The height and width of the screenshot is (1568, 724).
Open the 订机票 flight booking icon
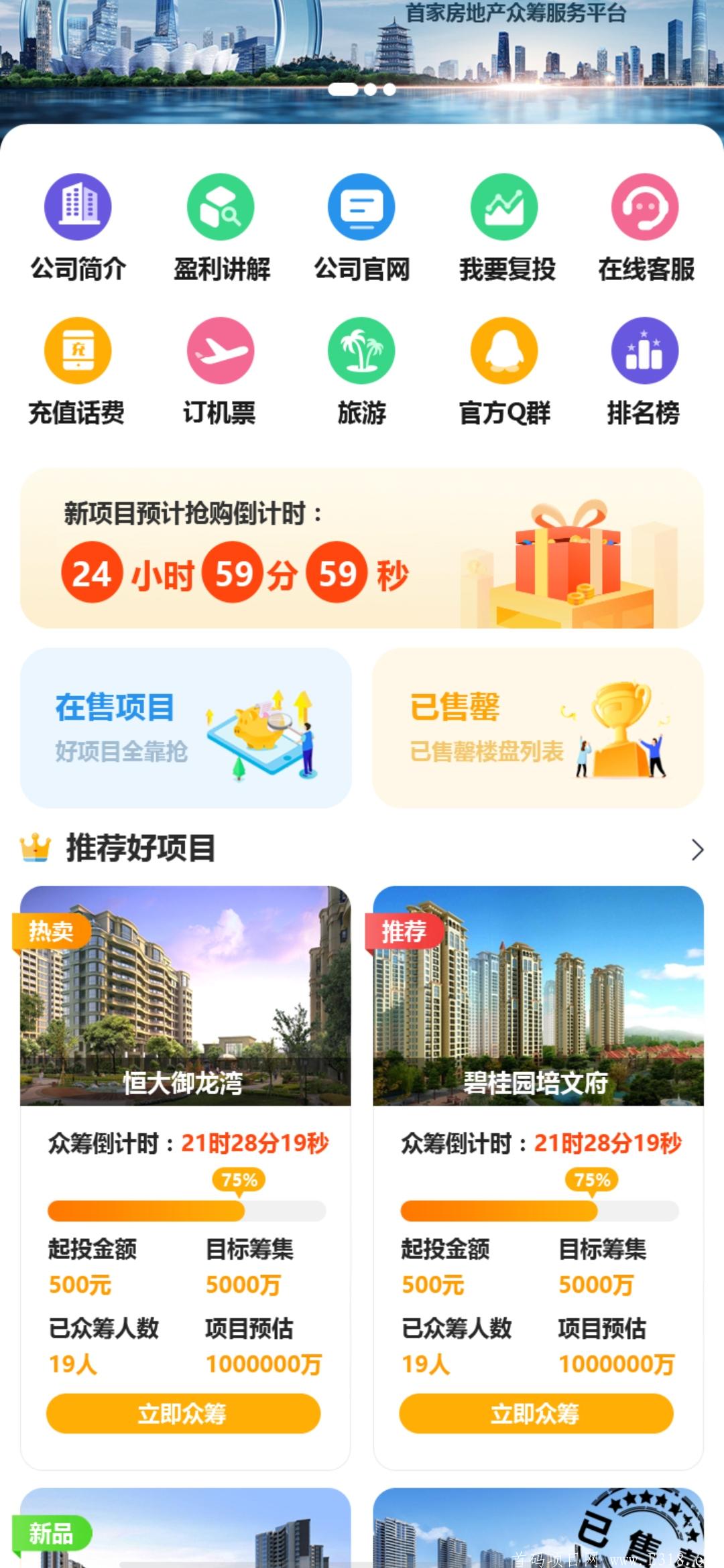[x=221, y=350]
